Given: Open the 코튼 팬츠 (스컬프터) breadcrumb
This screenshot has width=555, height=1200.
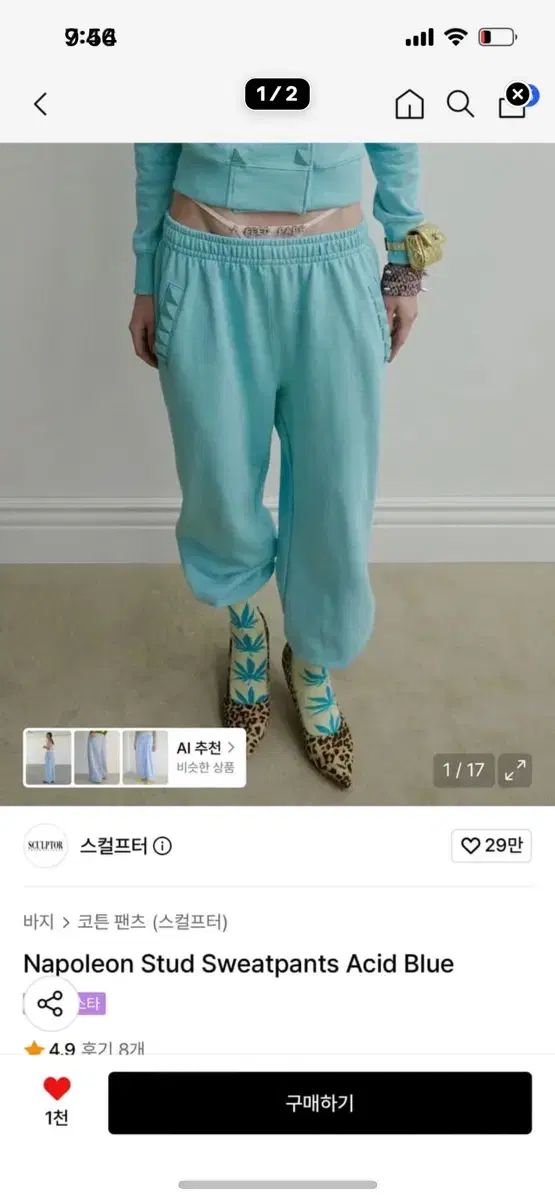Looking at the screenshot, I should point(152,921).
